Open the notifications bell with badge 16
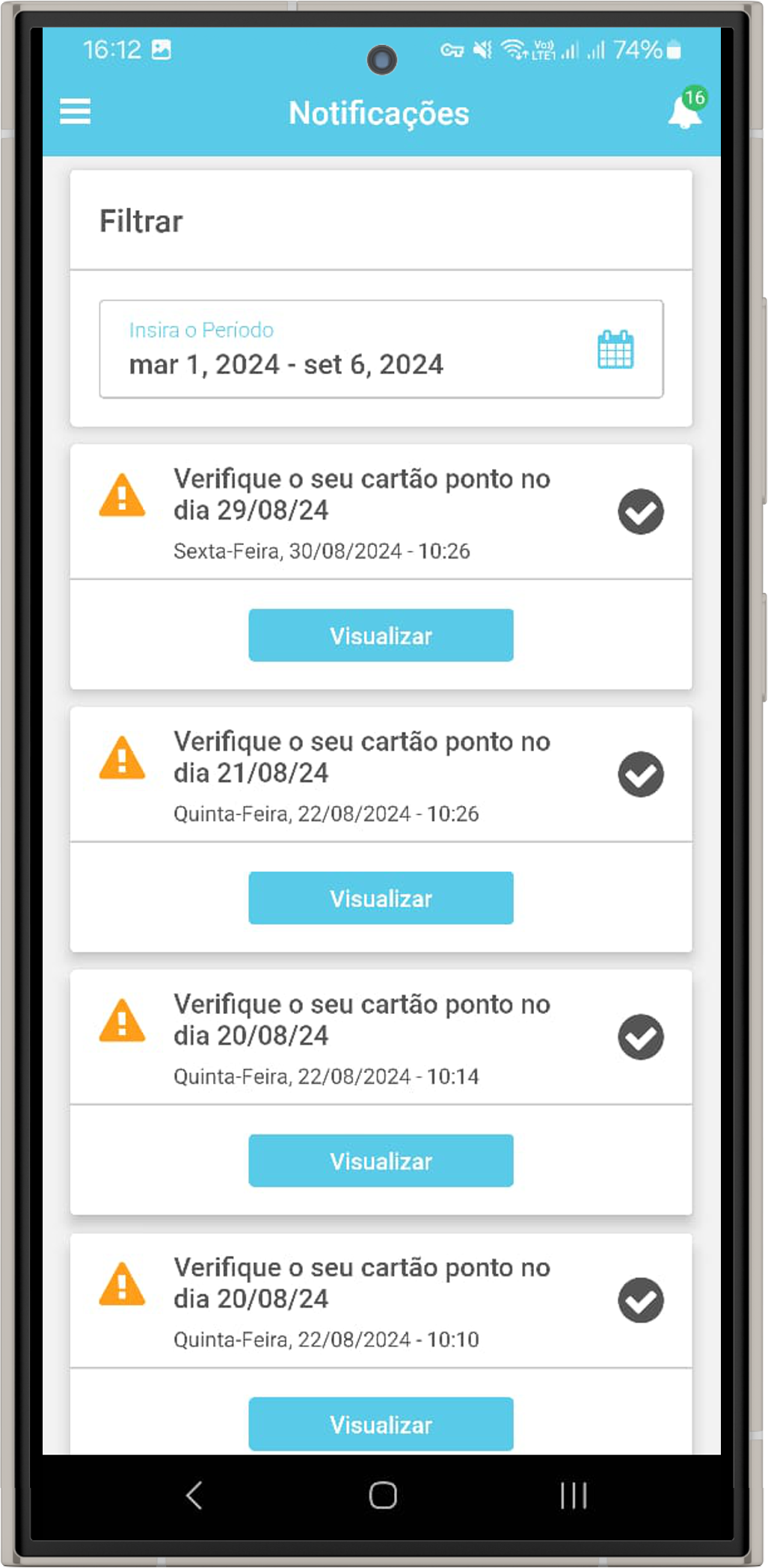The width and height of the screenshot is (768, 1568). pos(685,112)
